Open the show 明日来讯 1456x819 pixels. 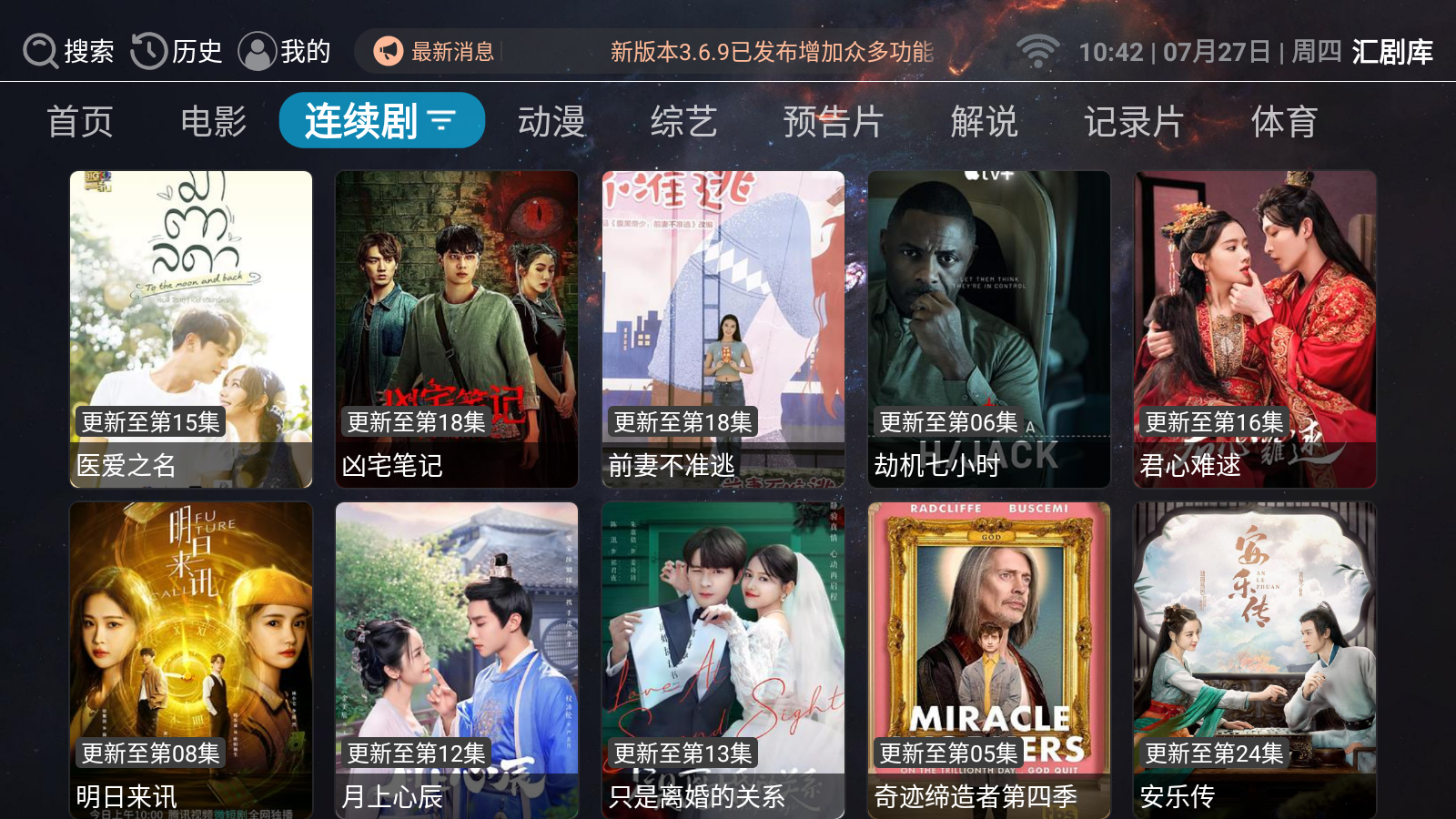click(x=191, y=660)
